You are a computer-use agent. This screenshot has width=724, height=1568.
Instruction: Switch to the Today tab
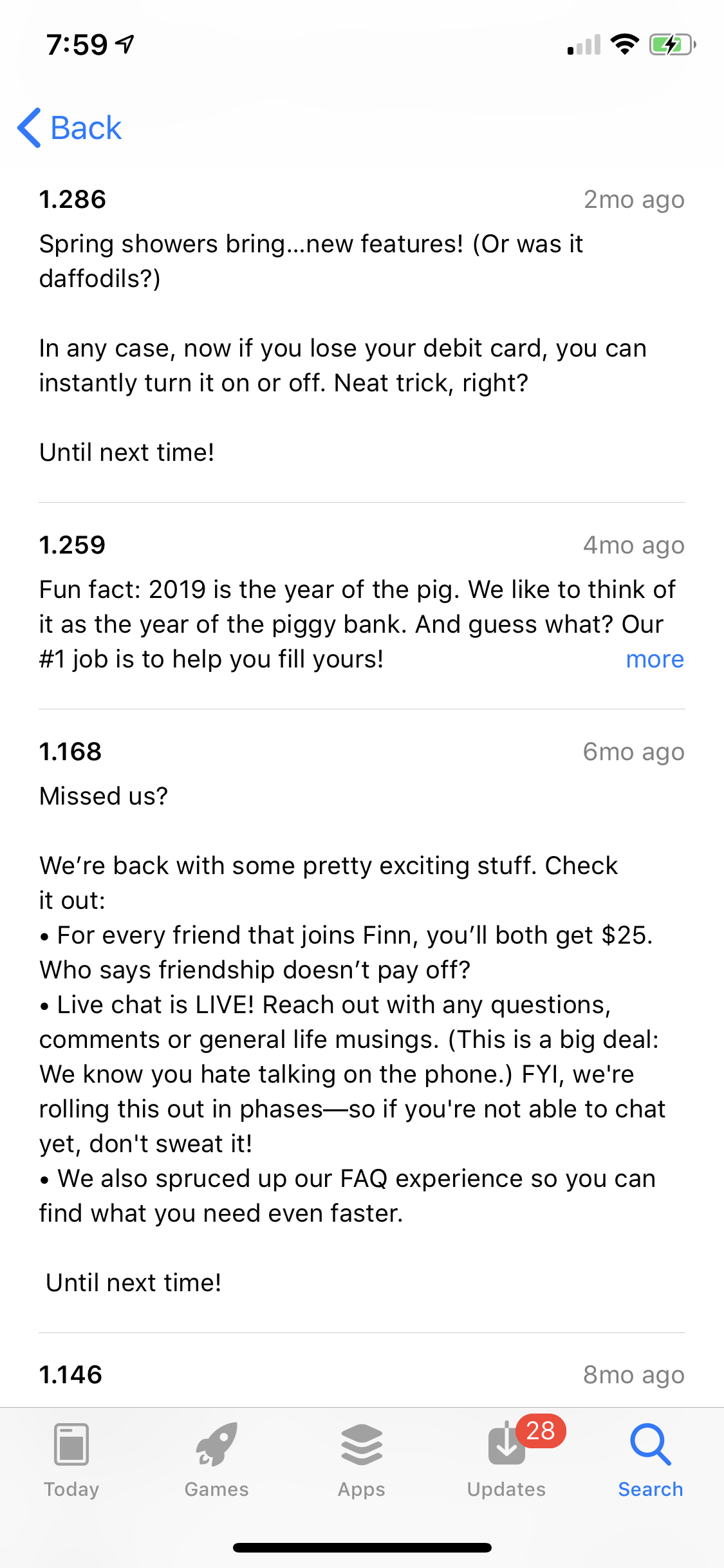[71, 1460]
